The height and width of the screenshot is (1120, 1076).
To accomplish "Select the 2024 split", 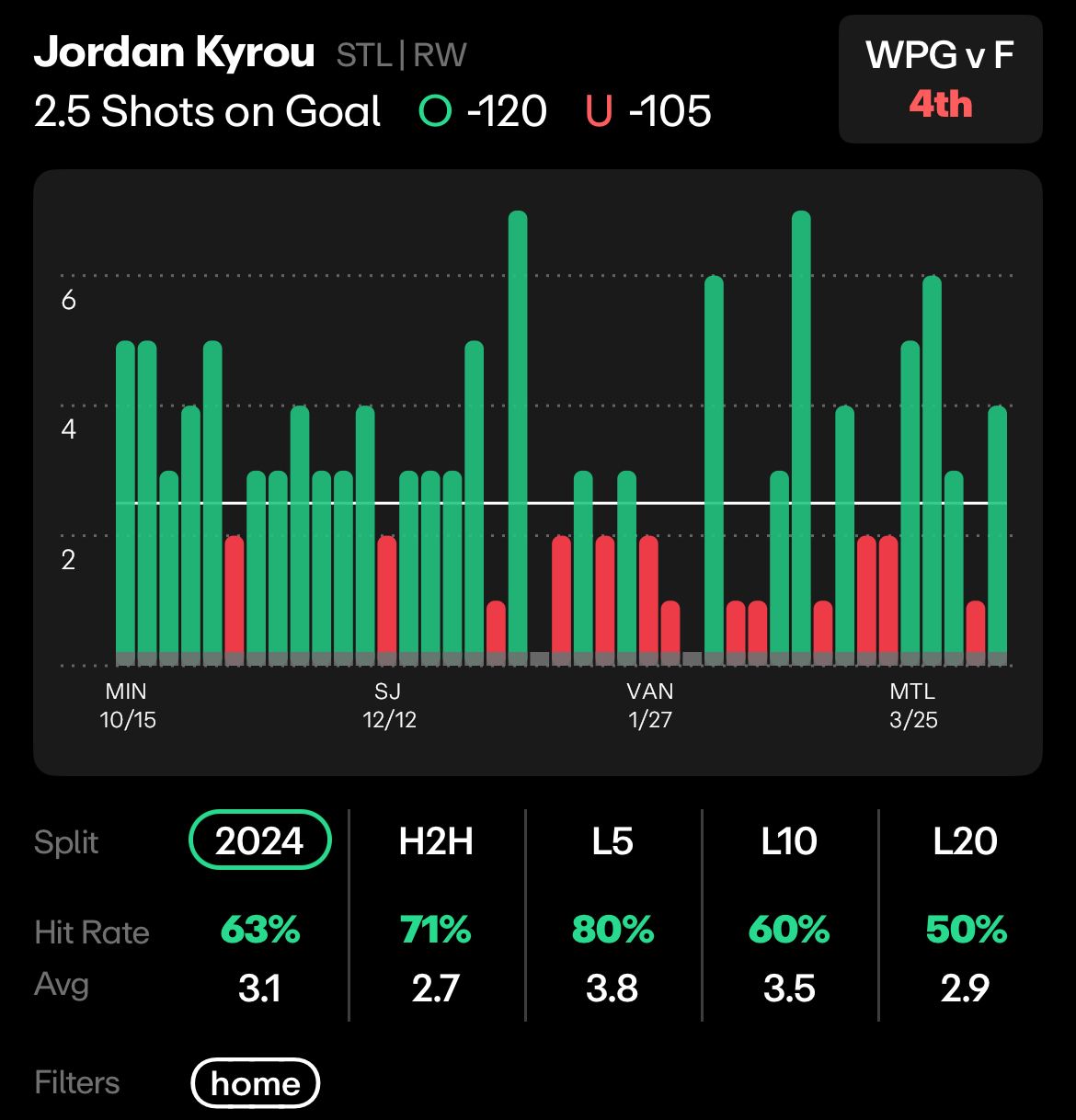I will coord(259,840).
